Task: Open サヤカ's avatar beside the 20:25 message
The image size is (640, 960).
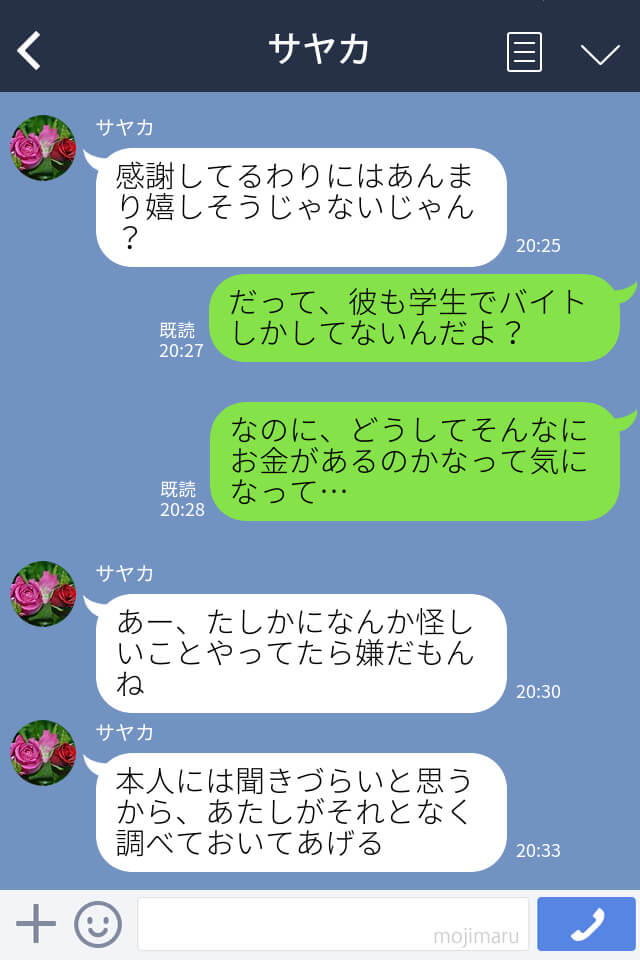Action: coord(43,148)
